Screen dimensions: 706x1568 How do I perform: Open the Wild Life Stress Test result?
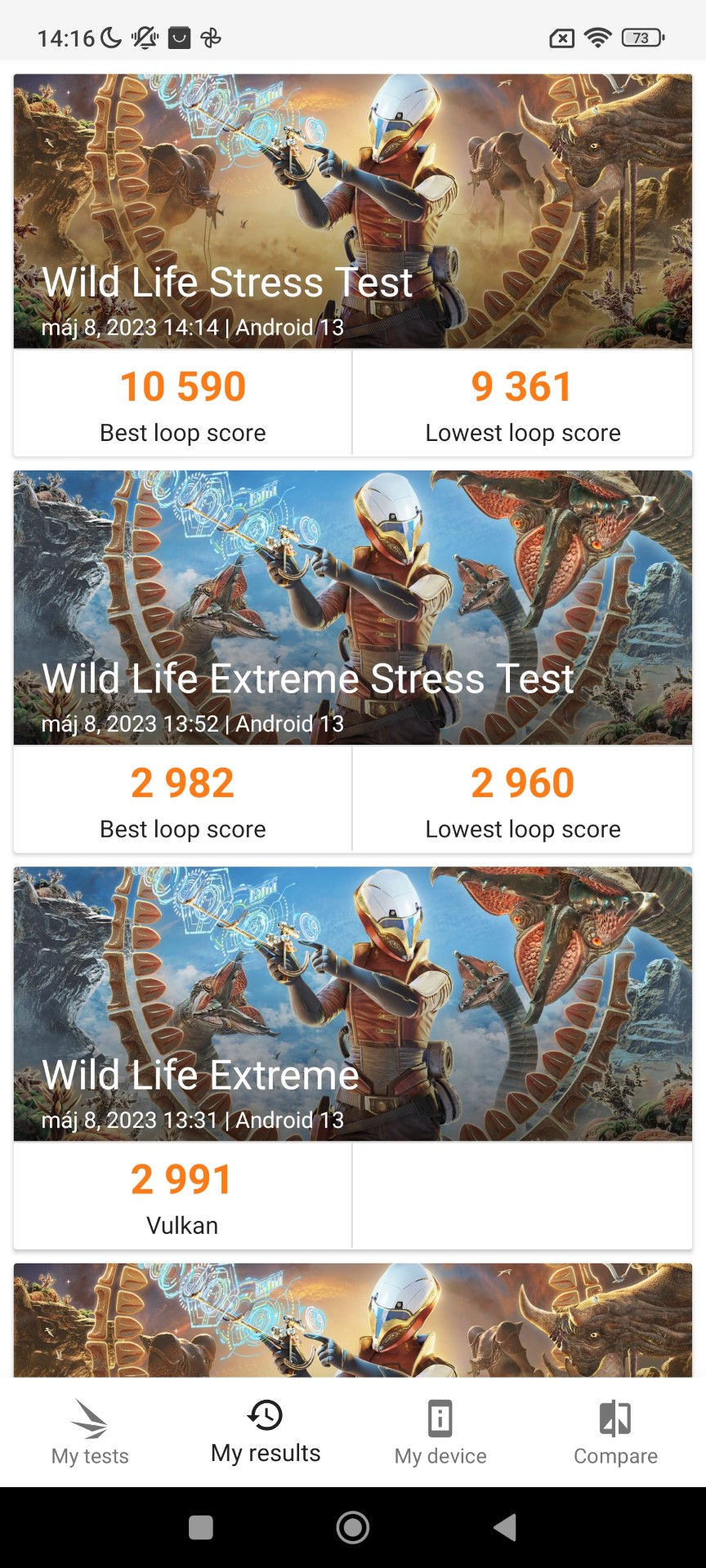[x=353, y=265]
